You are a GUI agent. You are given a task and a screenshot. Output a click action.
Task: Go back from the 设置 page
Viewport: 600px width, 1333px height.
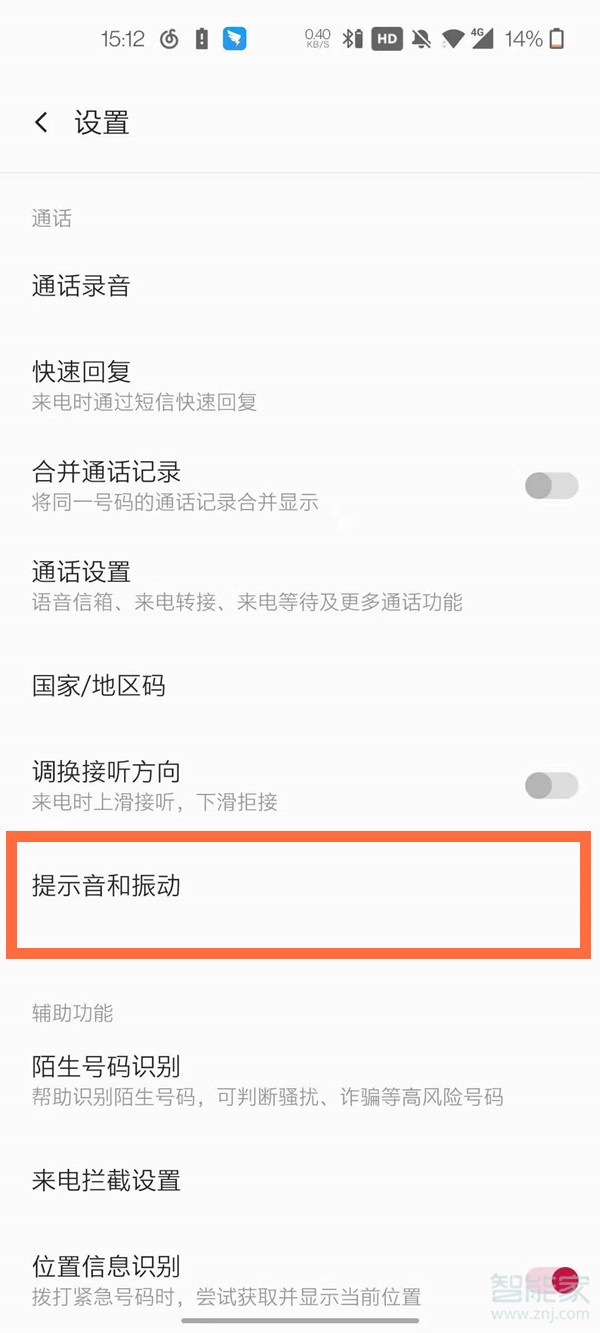tap(41, 123)
